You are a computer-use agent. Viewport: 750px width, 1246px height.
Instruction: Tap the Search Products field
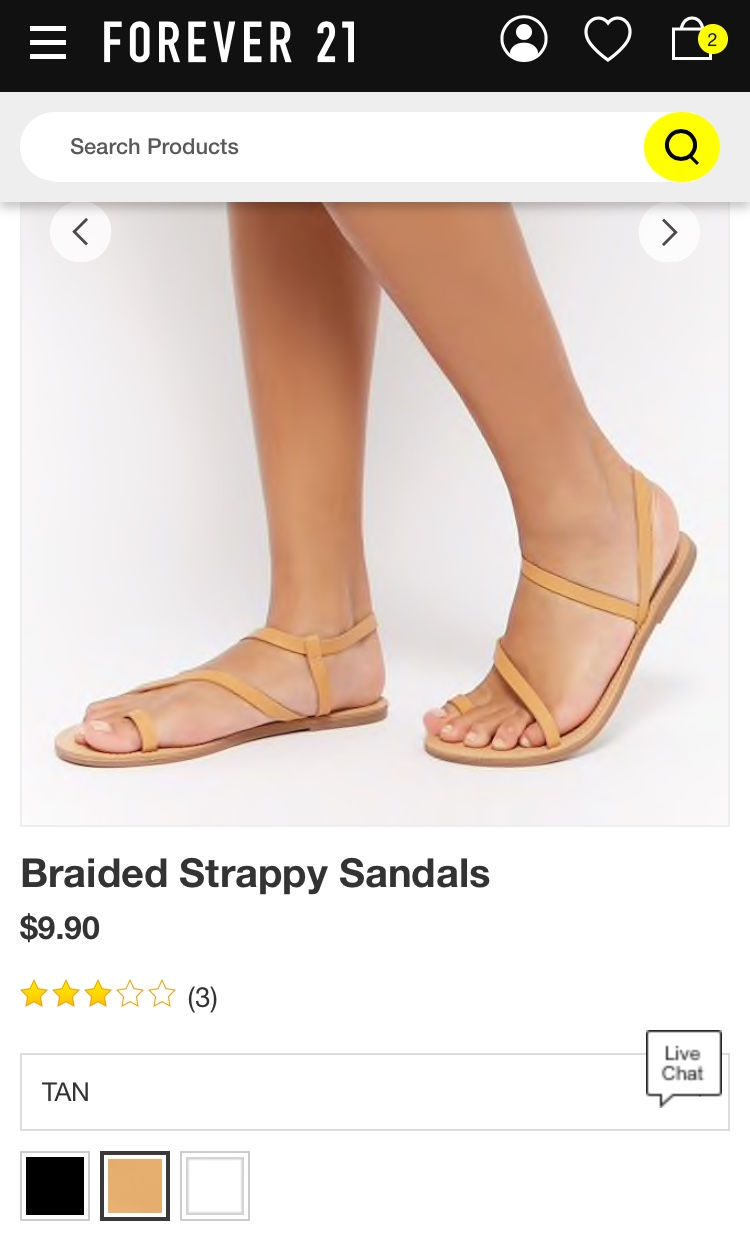(330, 147)
